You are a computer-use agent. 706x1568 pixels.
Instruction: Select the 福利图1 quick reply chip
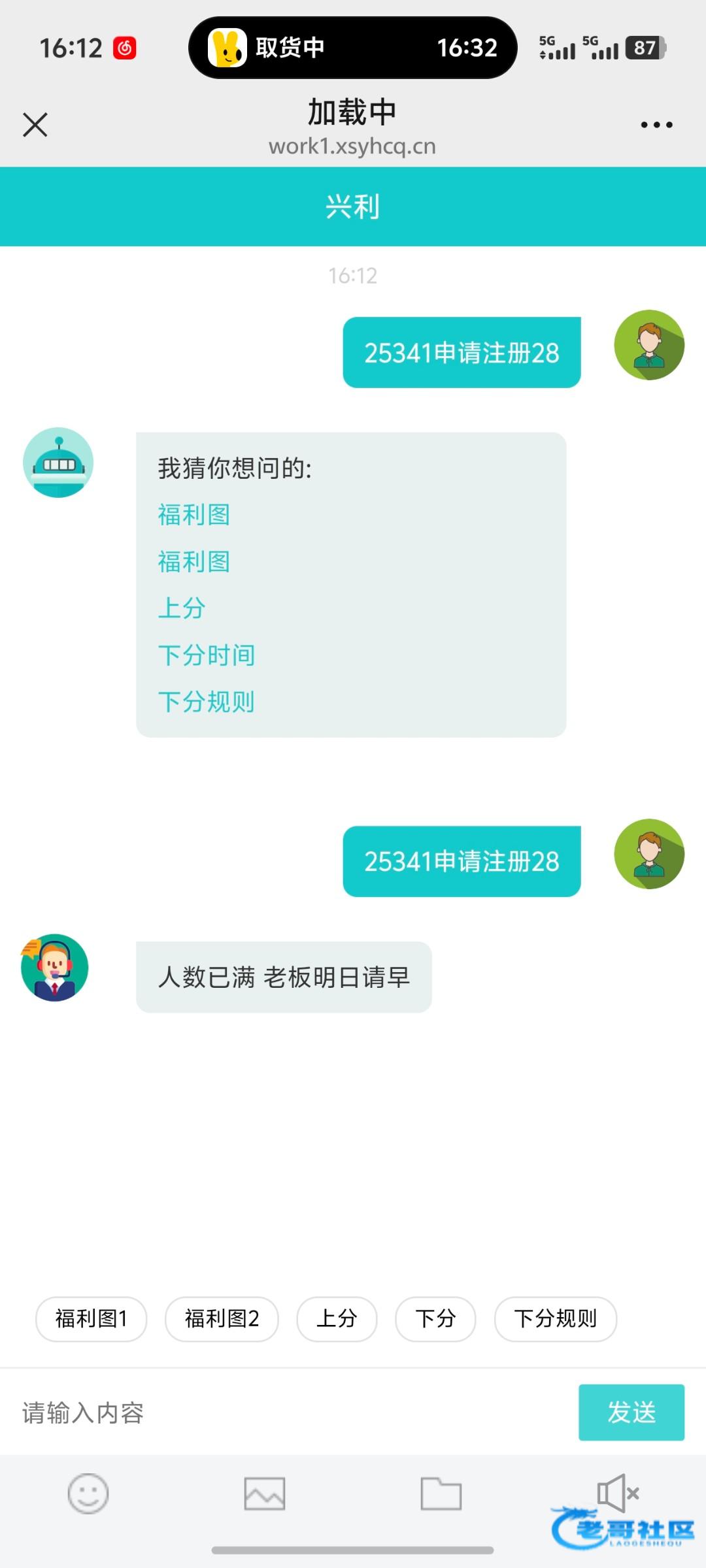92,1318
